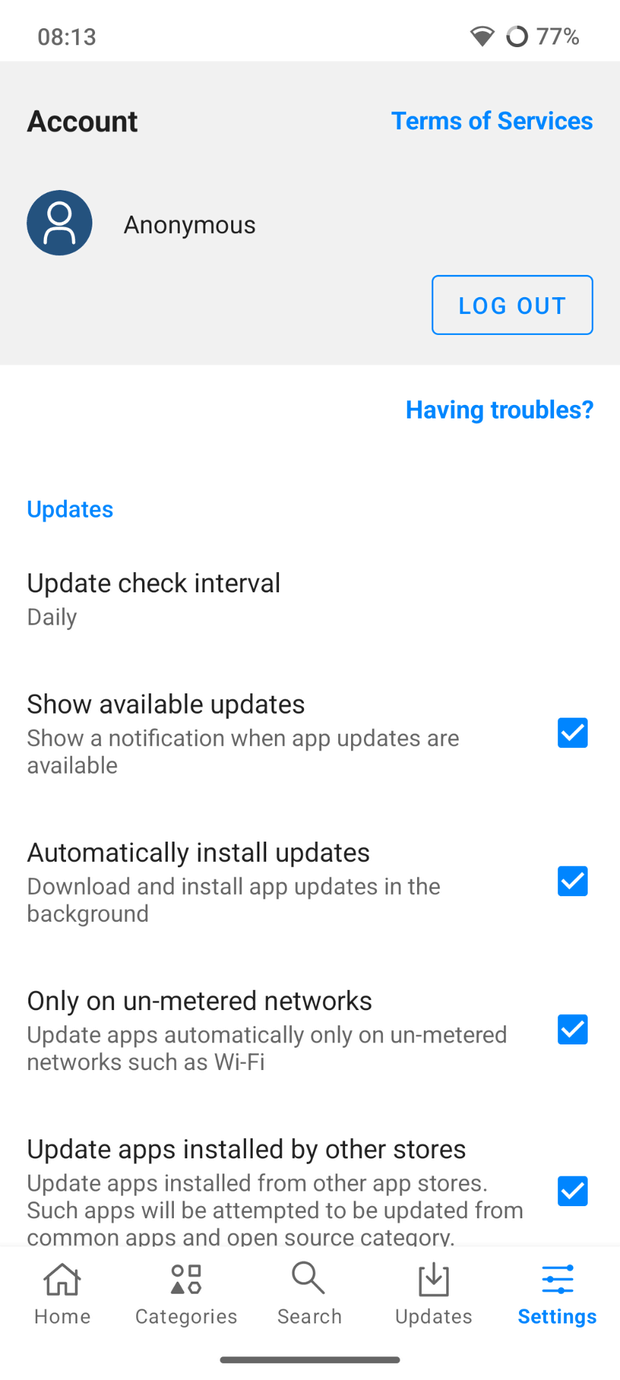This screenshot has height=1380, width=620.
Task: Uncheck Update apps installed by other stores
Action: (x=572, y=1191)
